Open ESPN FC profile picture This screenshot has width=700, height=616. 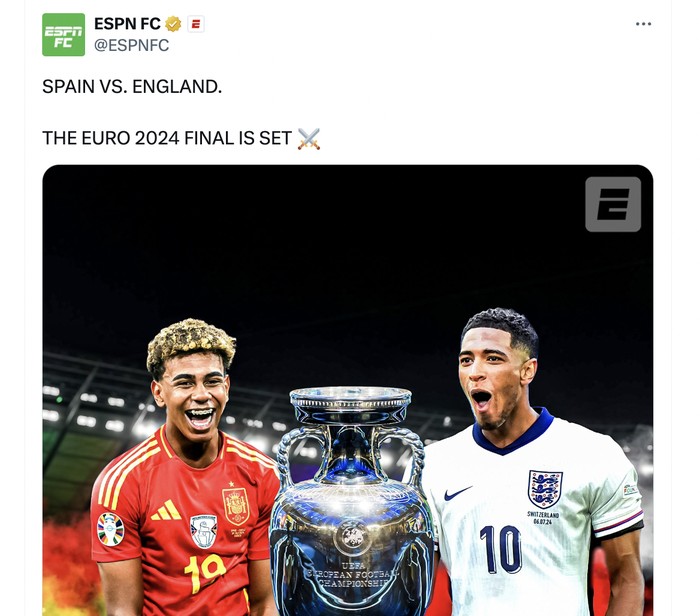63,35
